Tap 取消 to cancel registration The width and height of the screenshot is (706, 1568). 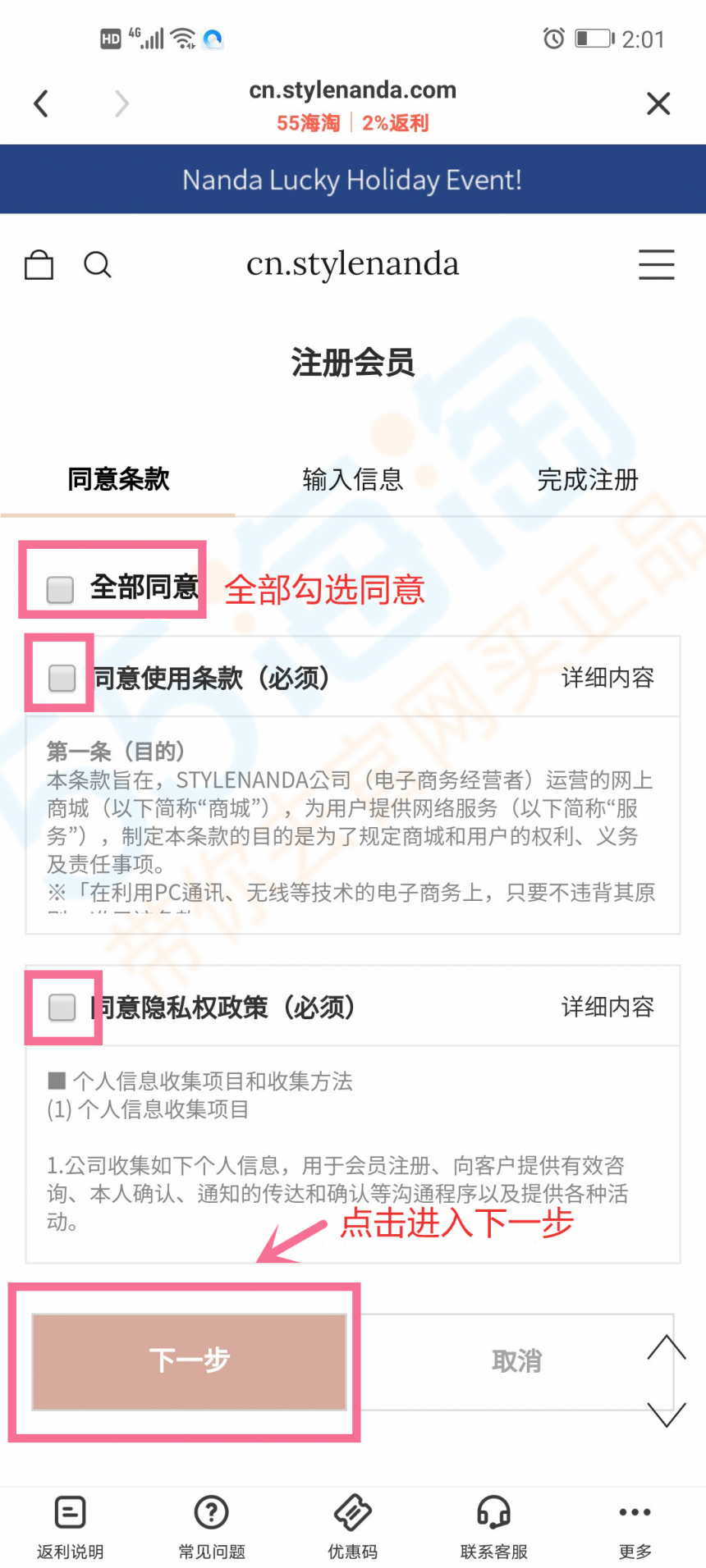click(517, 1361)
